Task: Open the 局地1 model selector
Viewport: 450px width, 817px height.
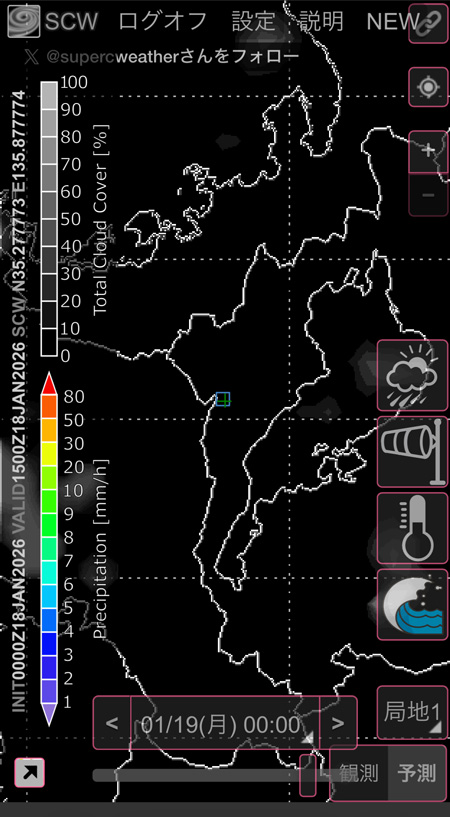Action: pos(412,712)
